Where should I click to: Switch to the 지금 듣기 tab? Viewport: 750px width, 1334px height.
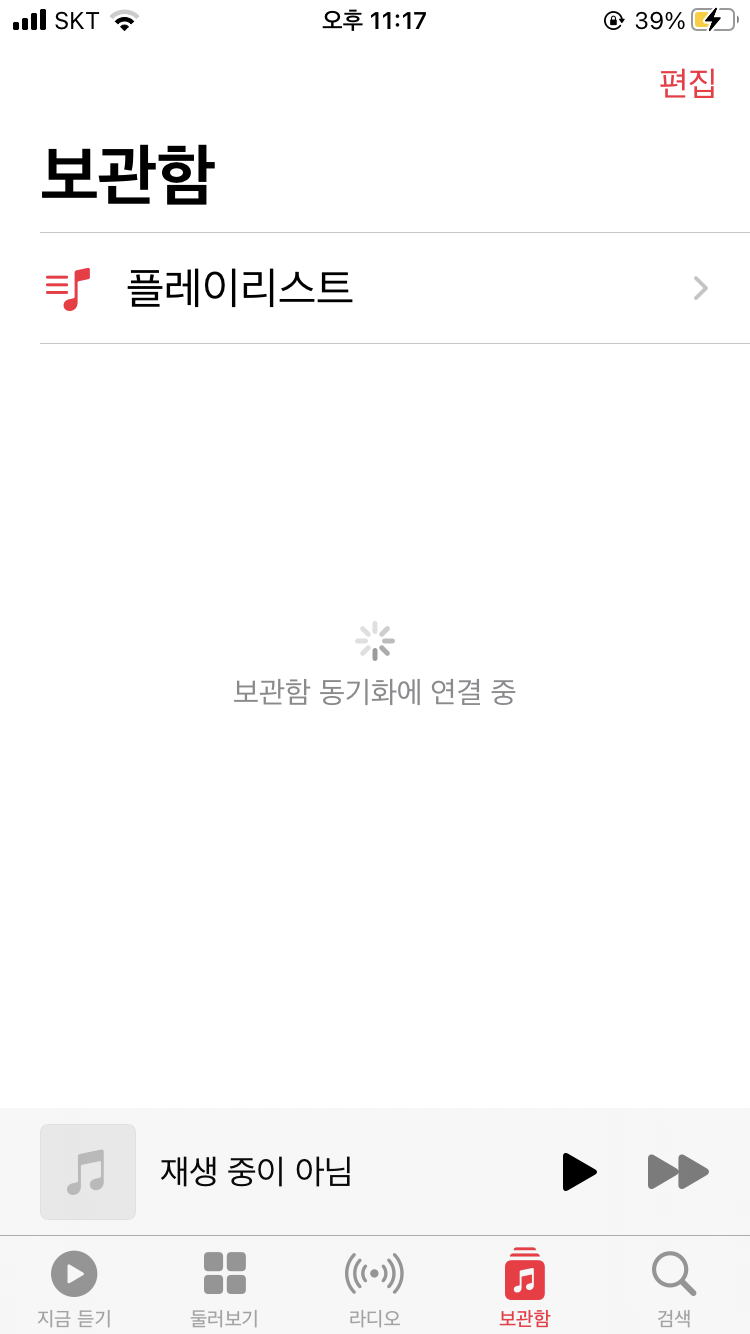point(74,1288)
